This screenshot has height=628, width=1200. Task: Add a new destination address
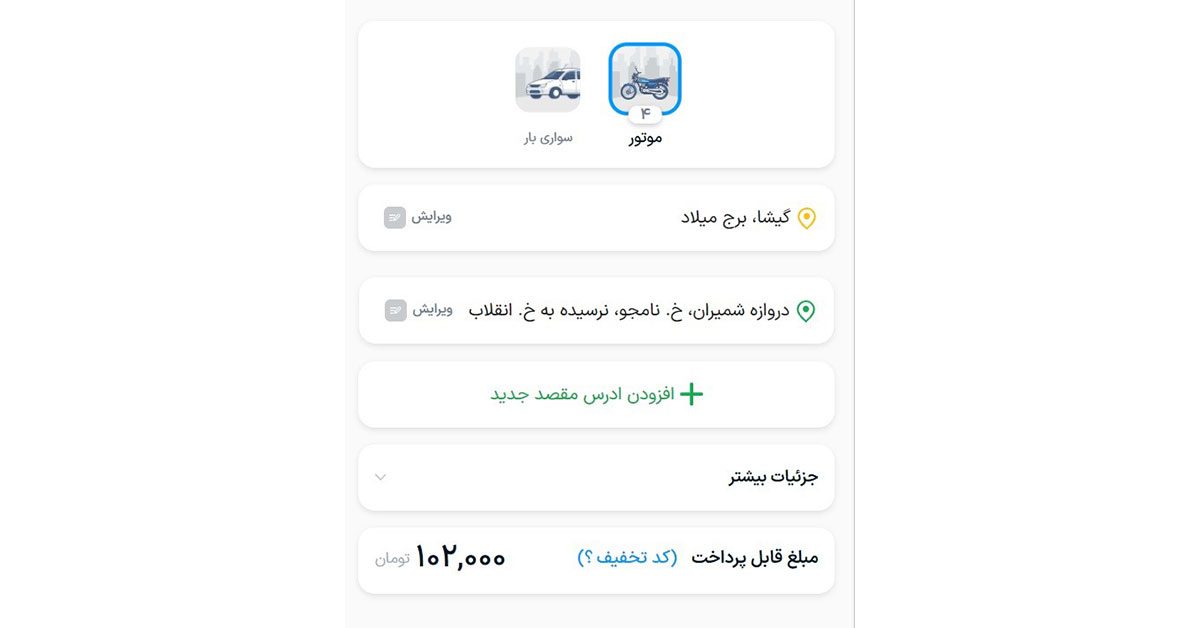(596, 394)
